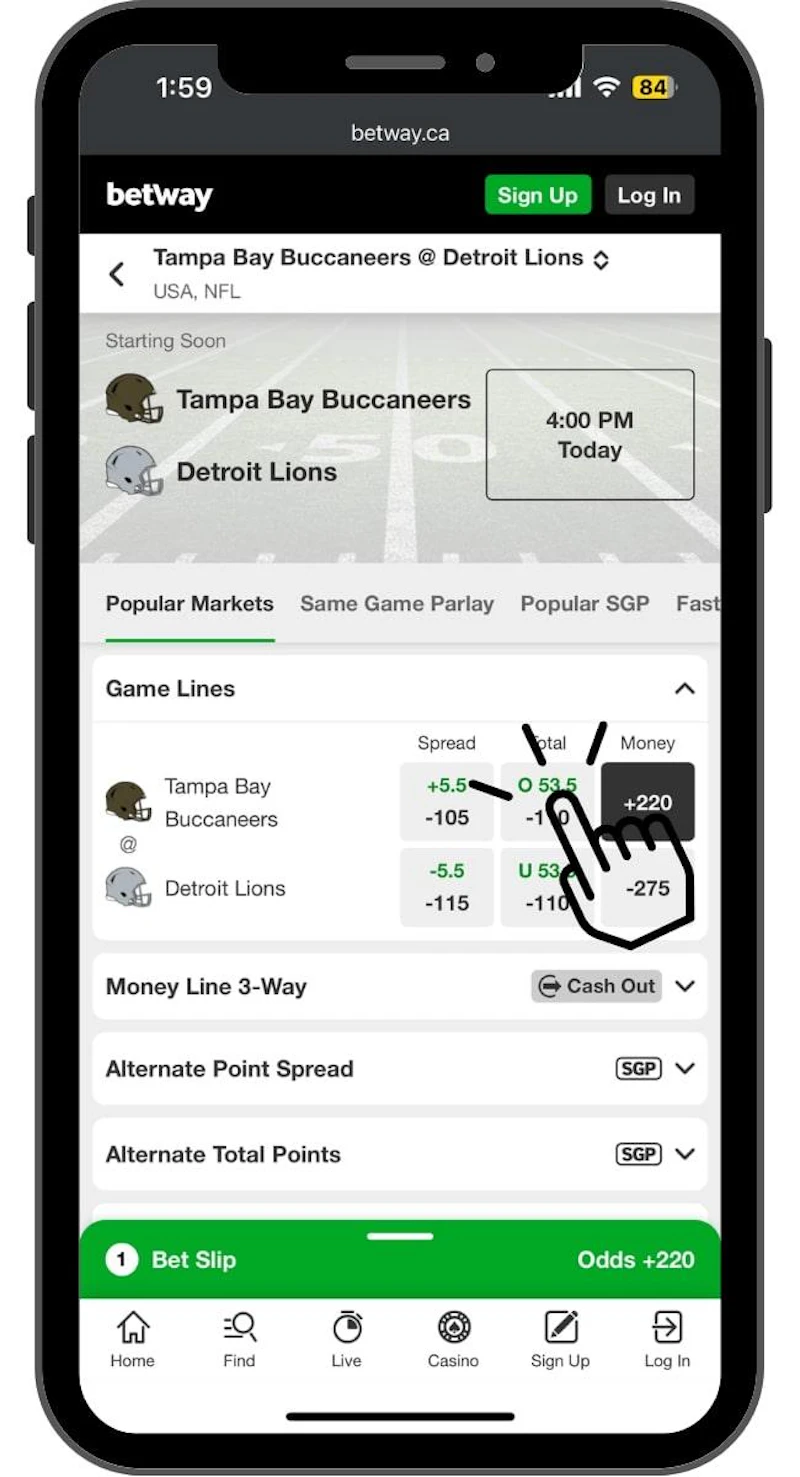The width and height of the screenshot is (800, 1477).
Task: Go to Home in the bottom navigation
Action: click(x=132, y=1340)
